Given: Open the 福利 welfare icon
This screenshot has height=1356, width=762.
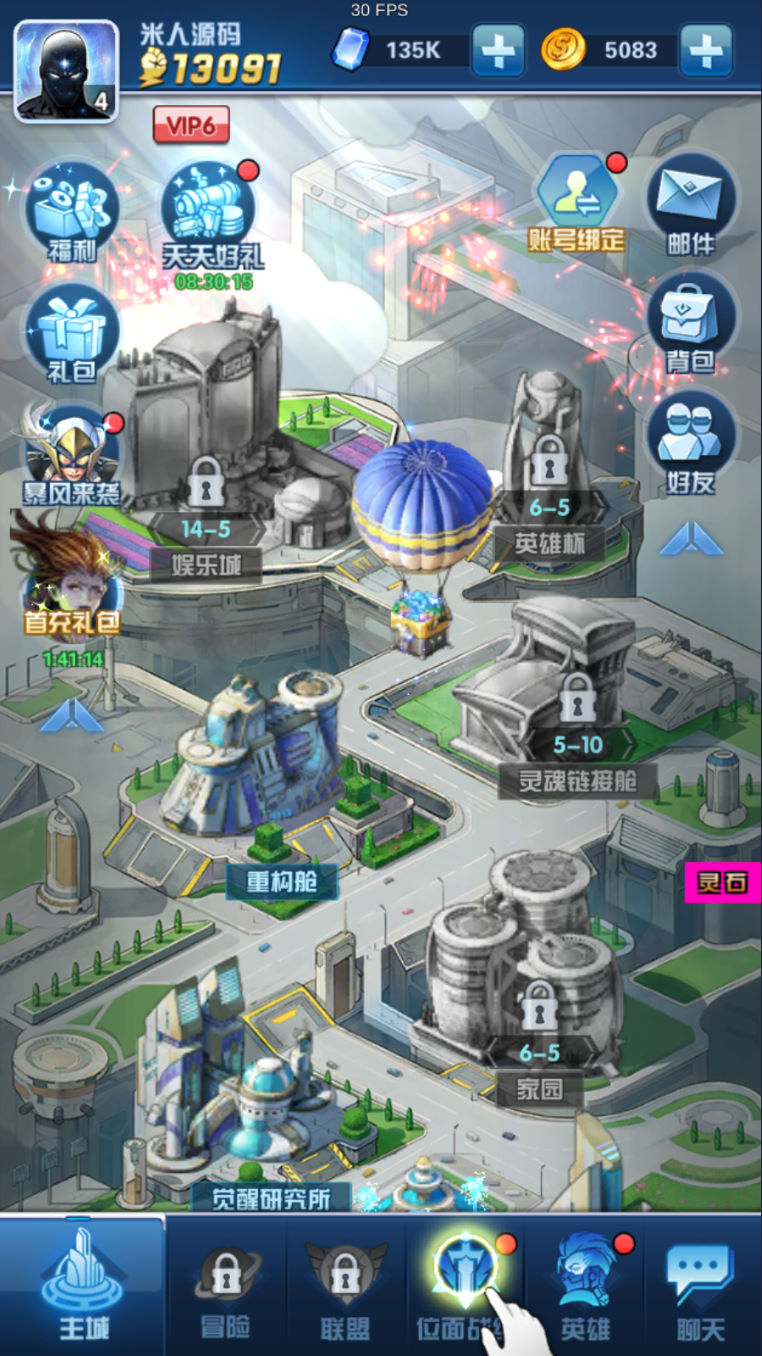Looking at the screenshot, I should (72, 212).
